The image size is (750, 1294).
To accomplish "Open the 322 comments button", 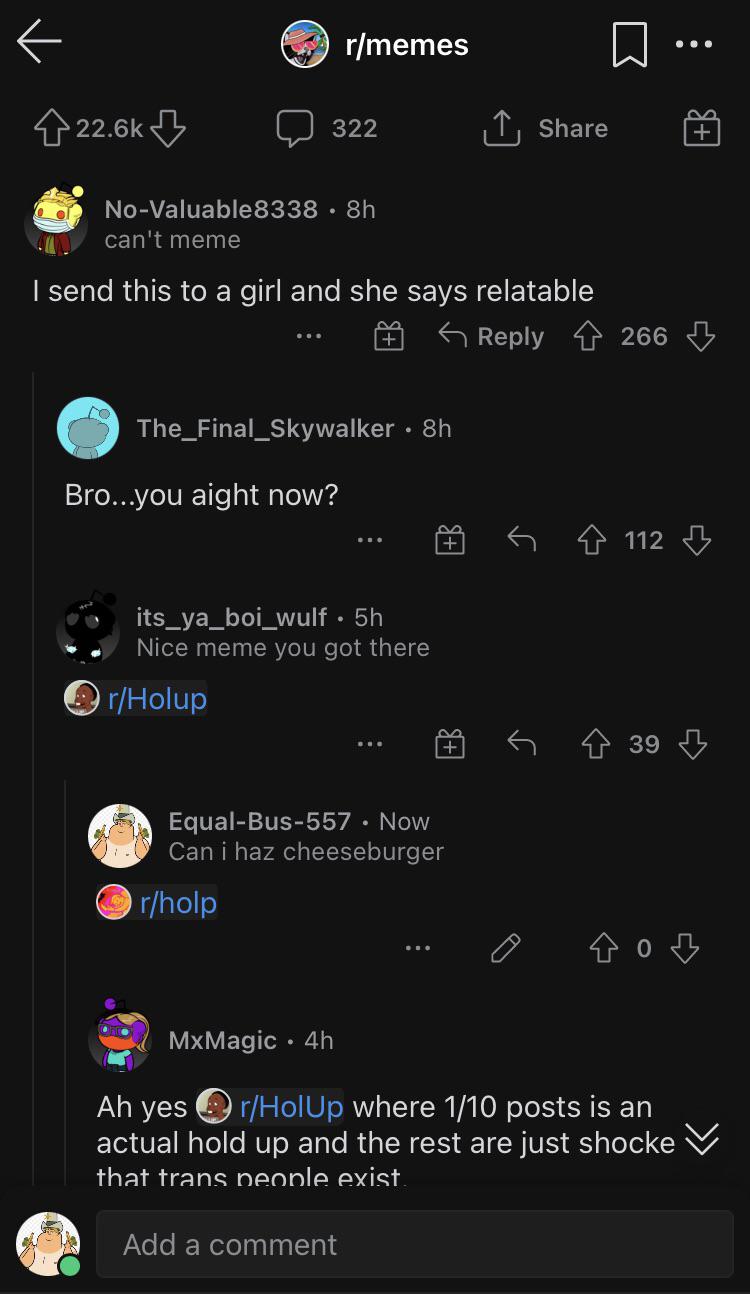I will point(328,128).
